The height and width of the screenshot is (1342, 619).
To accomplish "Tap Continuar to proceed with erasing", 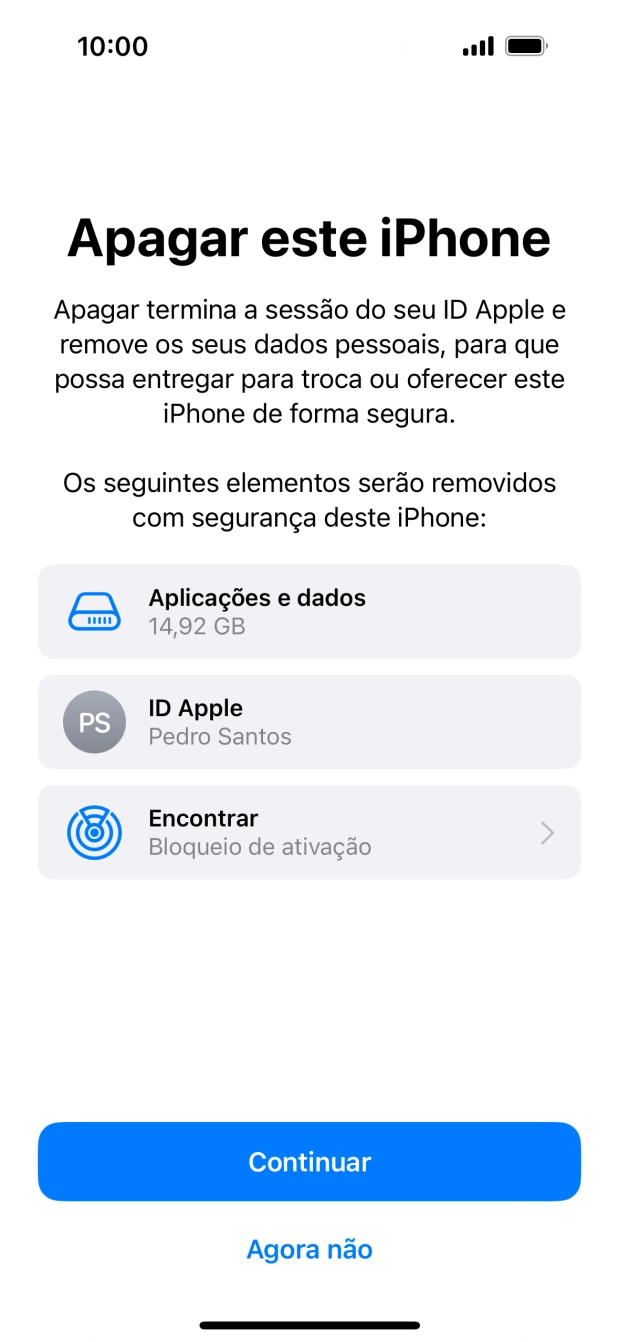I will point(309,1161).
